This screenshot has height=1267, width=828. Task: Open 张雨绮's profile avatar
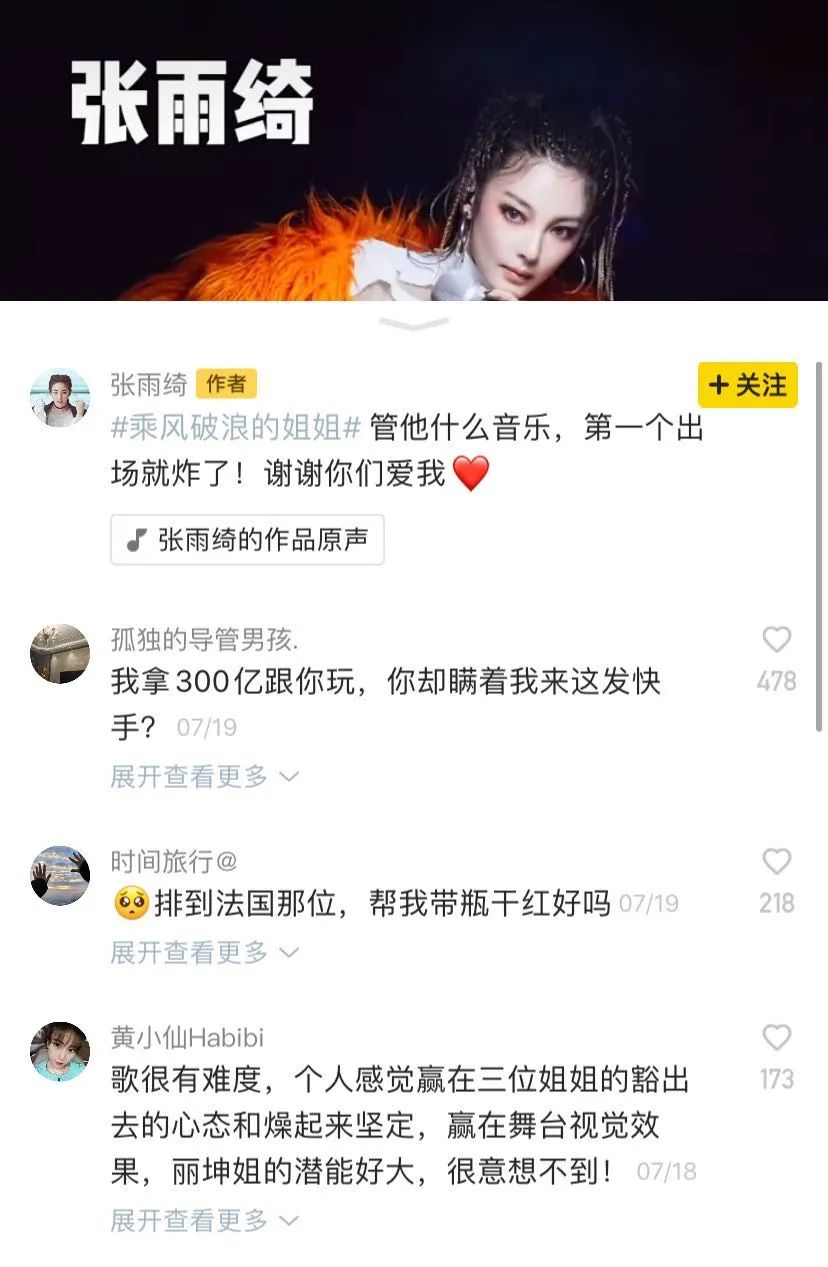(x=60, y=397)
